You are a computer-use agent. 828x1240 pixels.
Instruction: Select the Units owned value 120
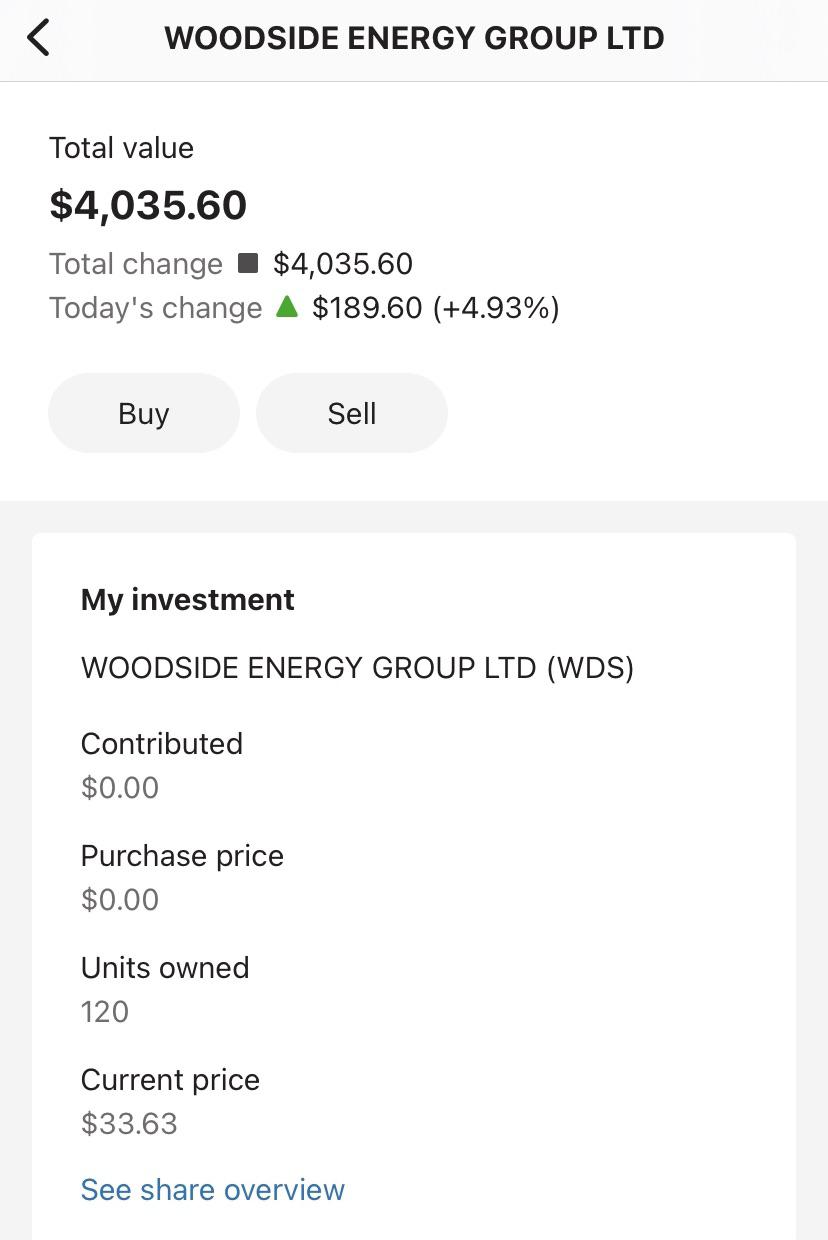point(104,1011)
